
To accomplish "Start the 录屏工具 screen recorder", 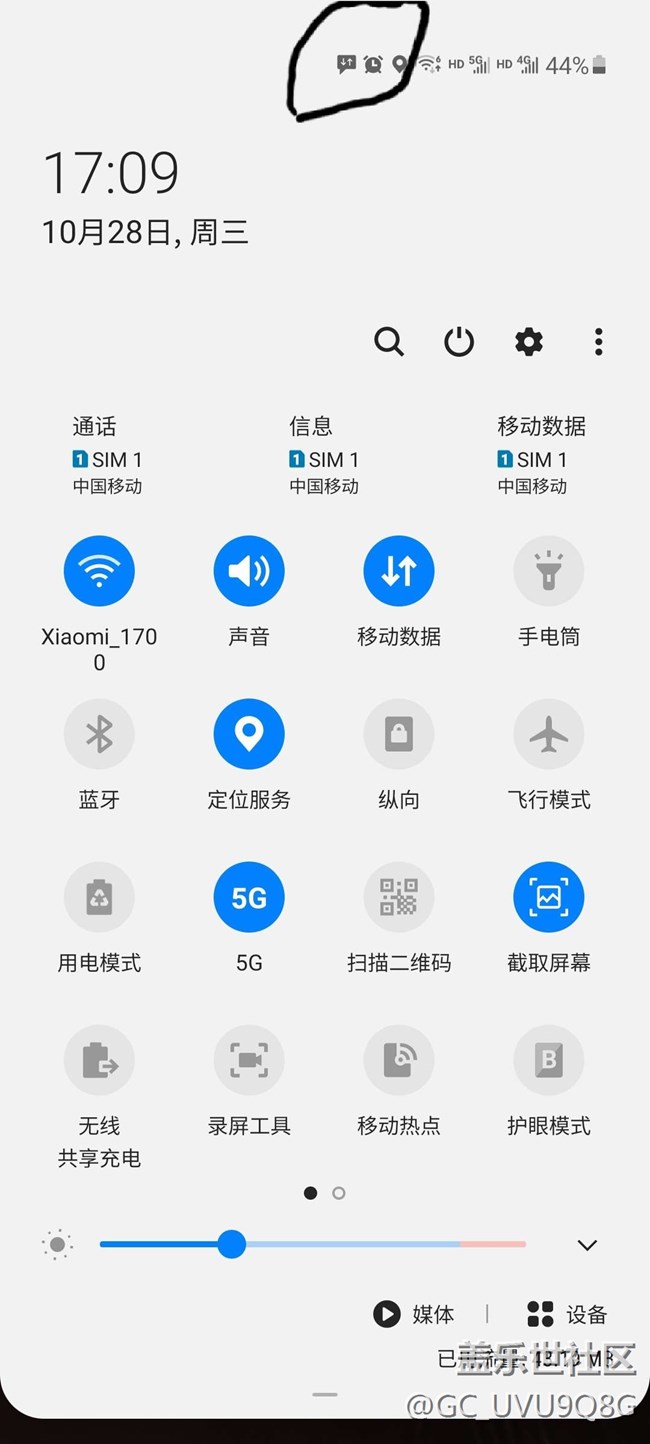I will pyautogui.click(x=249, y=1060).
